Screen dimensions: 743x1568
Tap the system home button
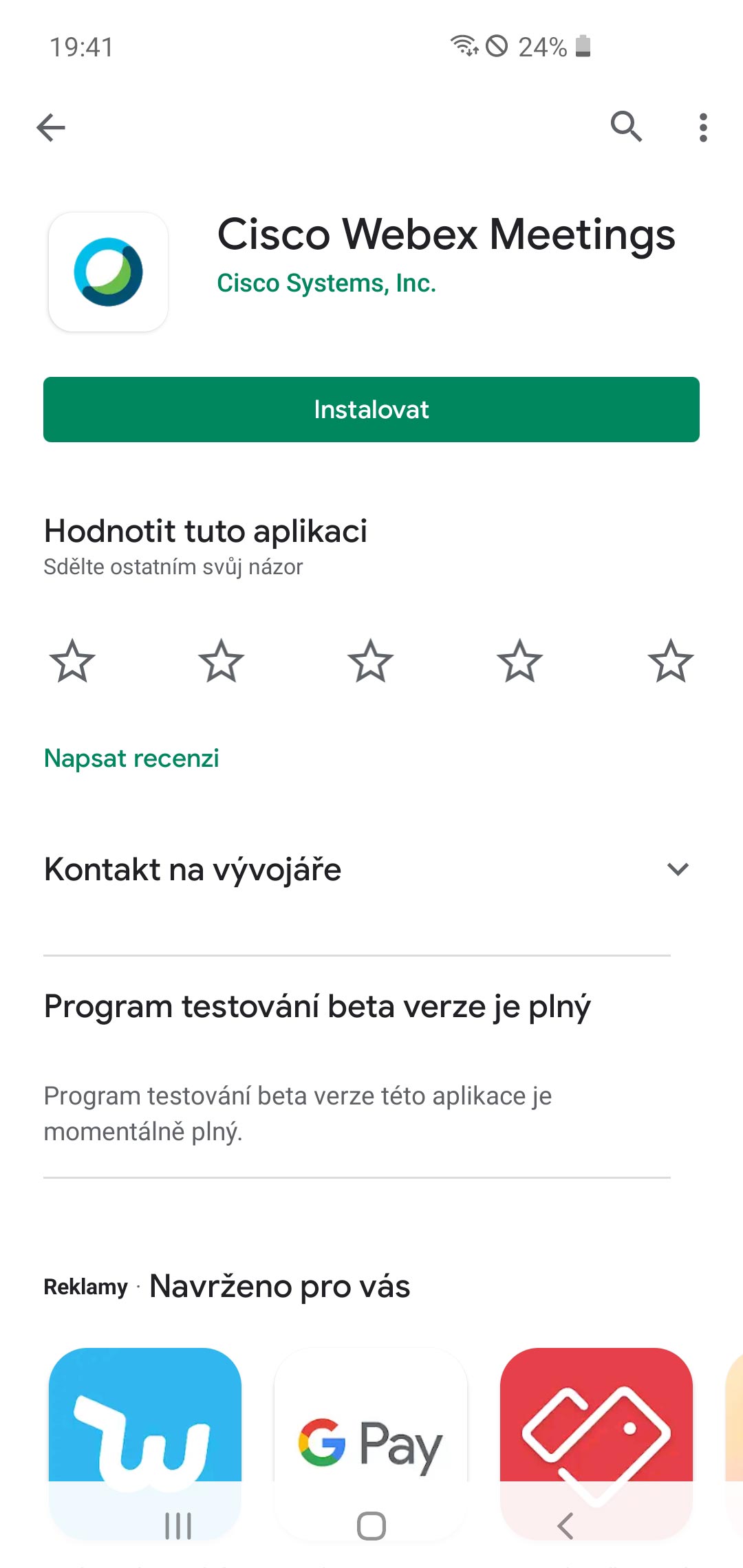[371, 1526]
